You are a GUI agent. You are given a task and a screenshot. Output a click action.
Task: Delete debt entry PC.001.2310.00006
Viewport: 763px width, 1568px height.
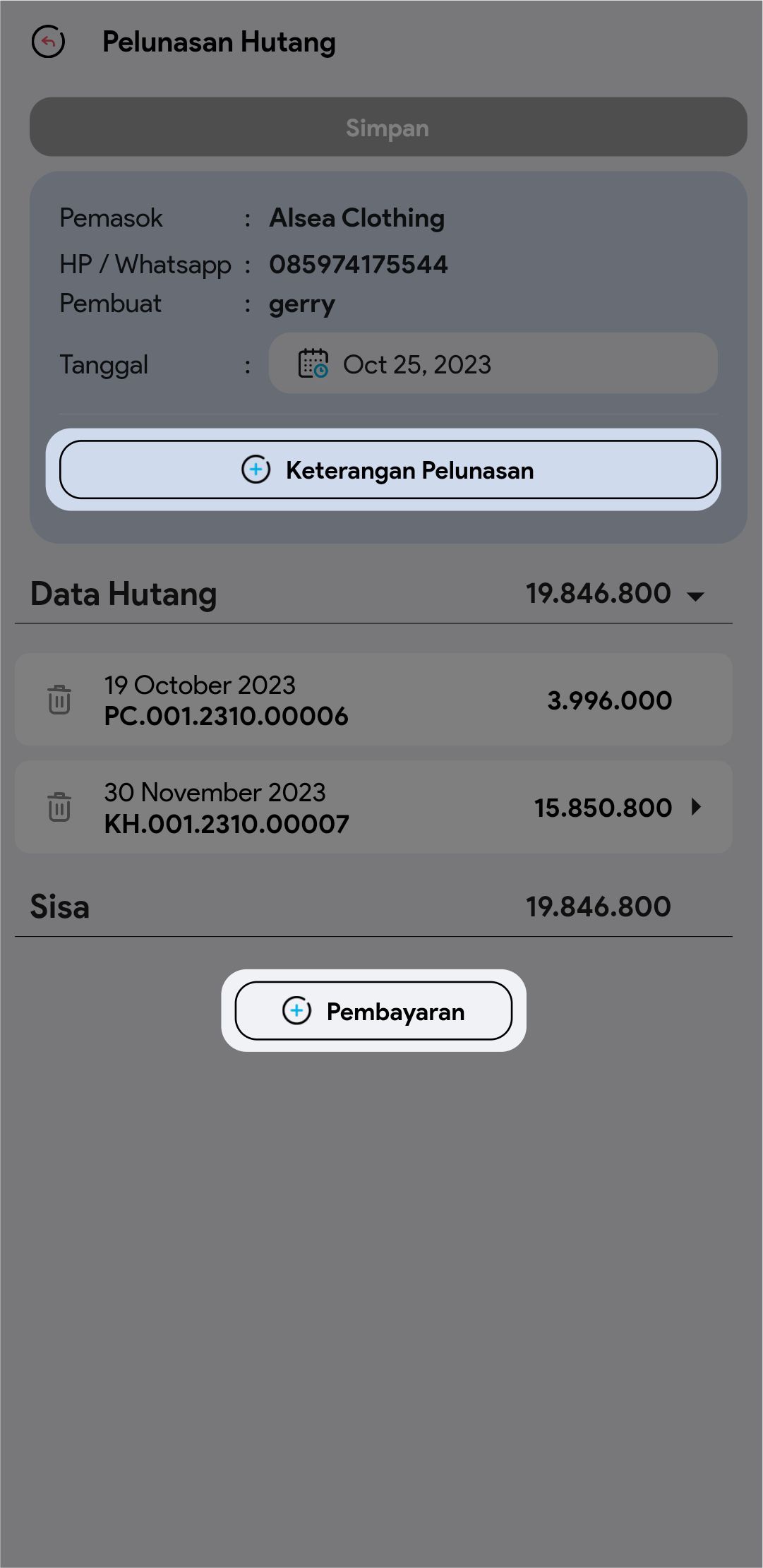click(x=59, y=700)
